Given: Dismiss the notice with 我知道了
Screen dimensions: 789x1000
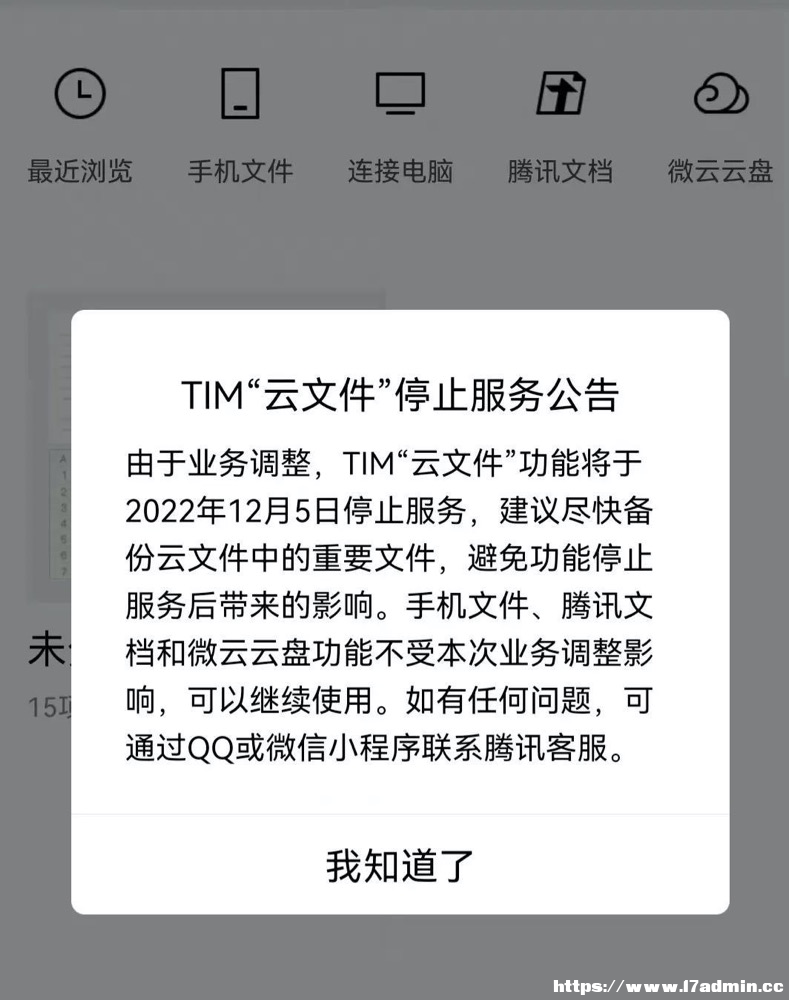Looking at the screenshot, I should 400,865.
